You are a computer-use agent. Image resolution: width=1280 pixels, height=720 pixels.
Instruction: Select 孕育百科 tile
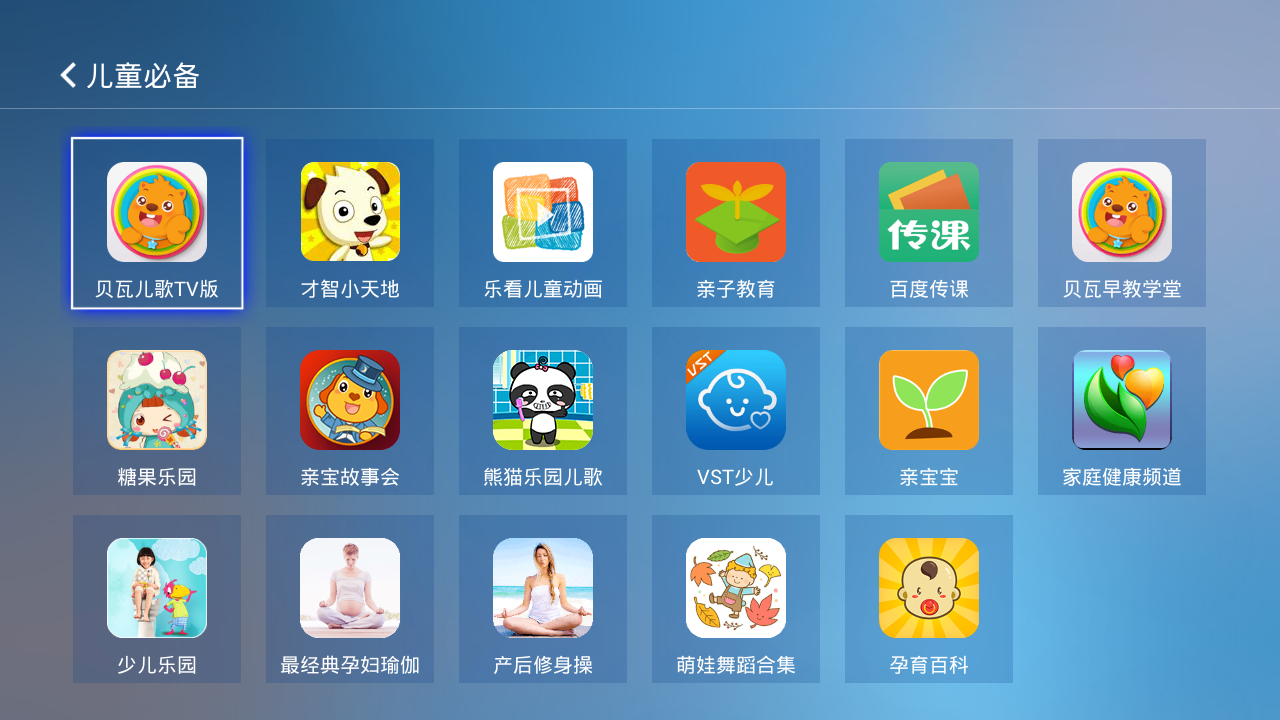coord(929,599)
